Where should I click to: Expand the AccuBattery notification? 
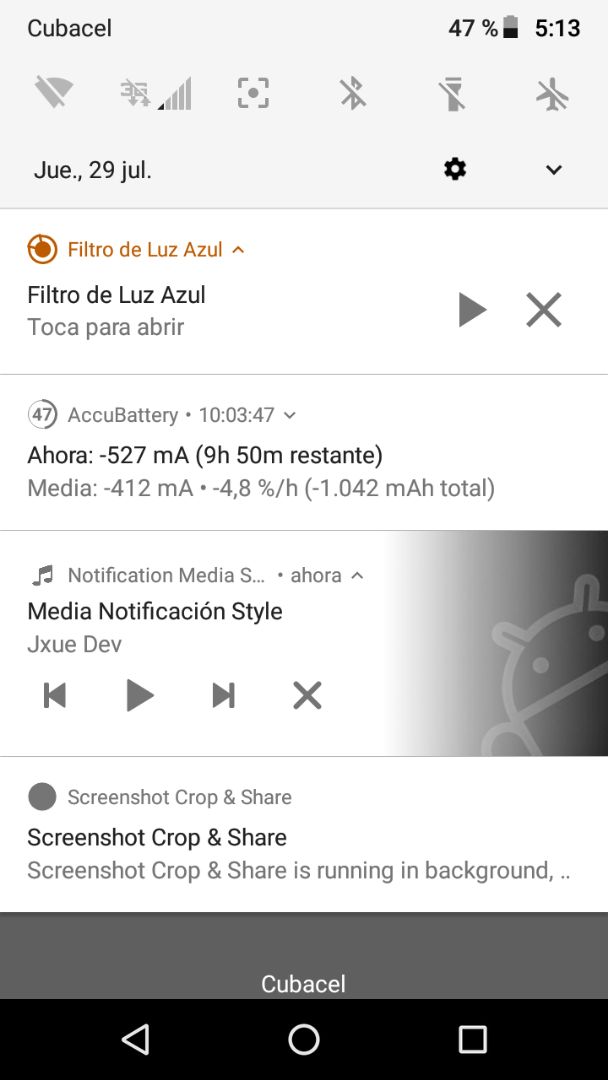tap(290, 415)
